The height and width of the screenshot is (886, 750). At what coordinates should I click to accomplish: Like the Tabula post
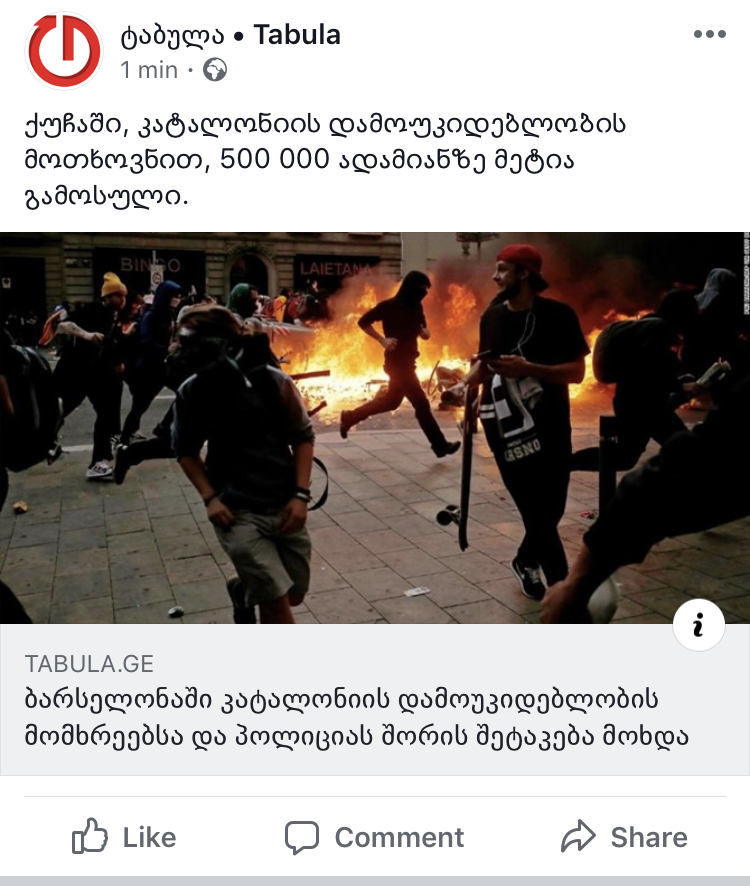pos(124,837)
